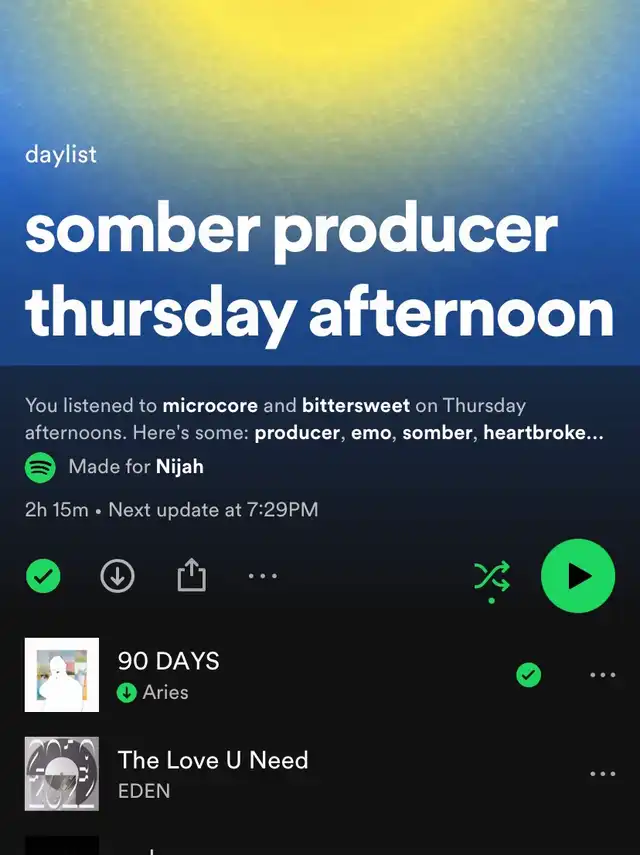Open more options for 90 DAYS
This screenshot has height=855, width=640.
click(602, 675)
